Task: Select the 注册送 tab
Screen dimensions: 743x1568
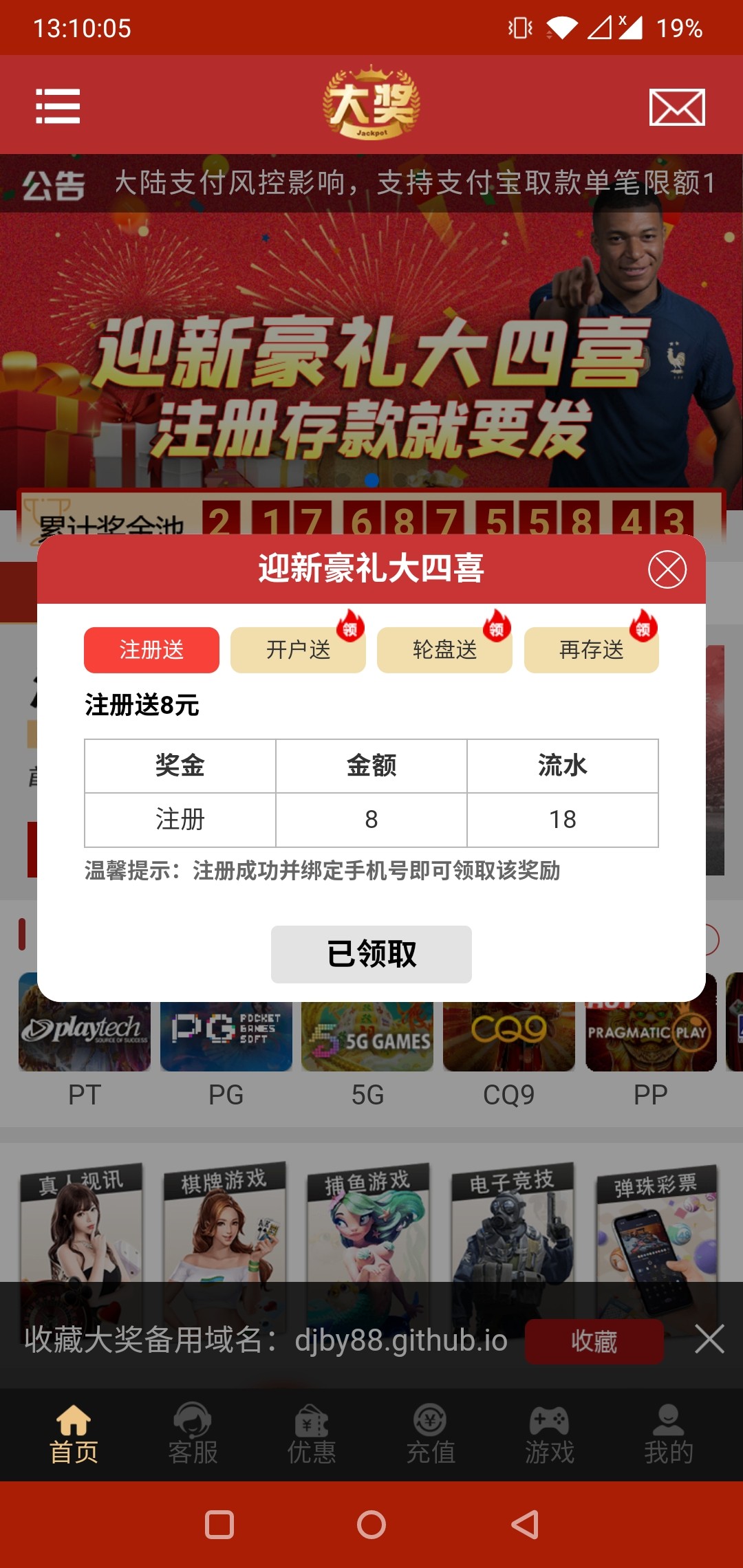Action: 151,650
